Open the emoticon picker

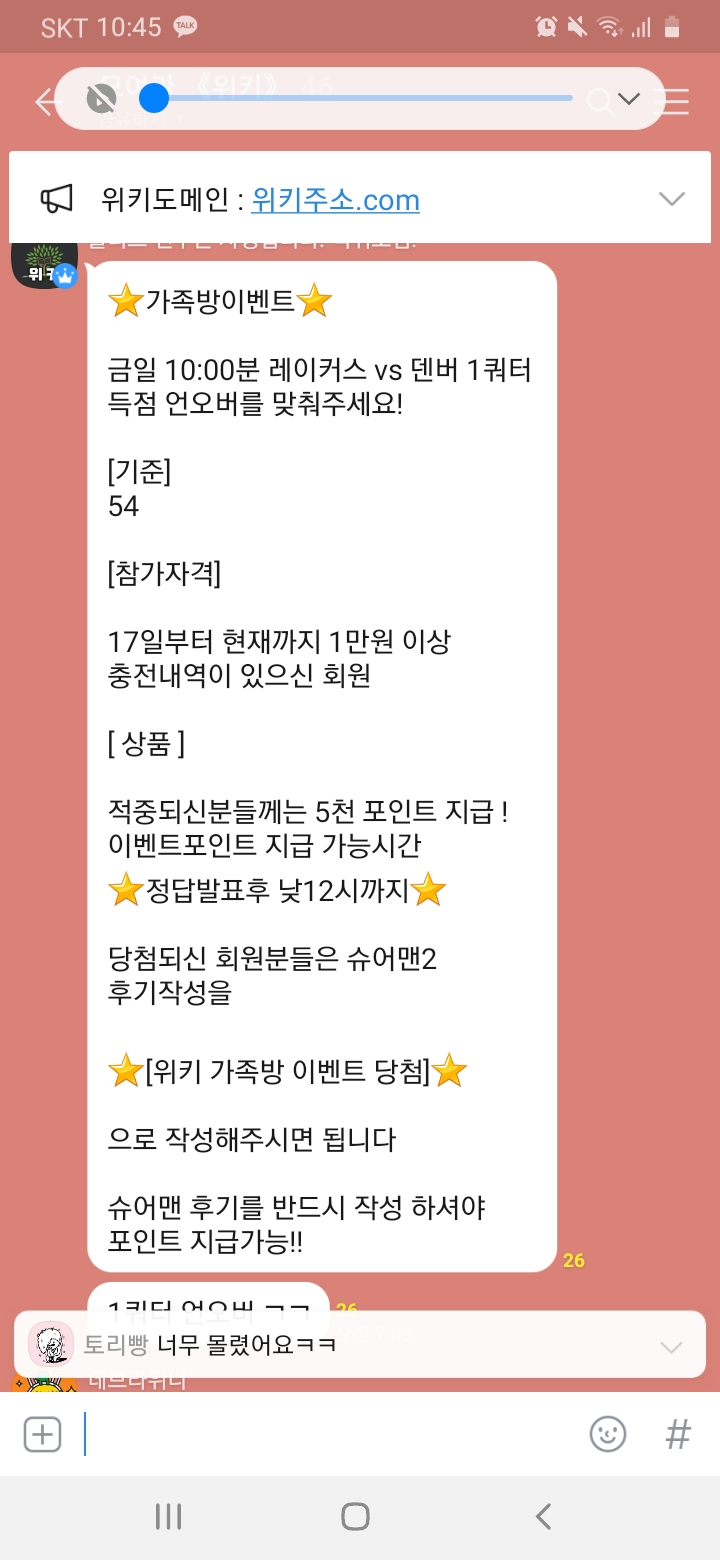coord(607,1435)
